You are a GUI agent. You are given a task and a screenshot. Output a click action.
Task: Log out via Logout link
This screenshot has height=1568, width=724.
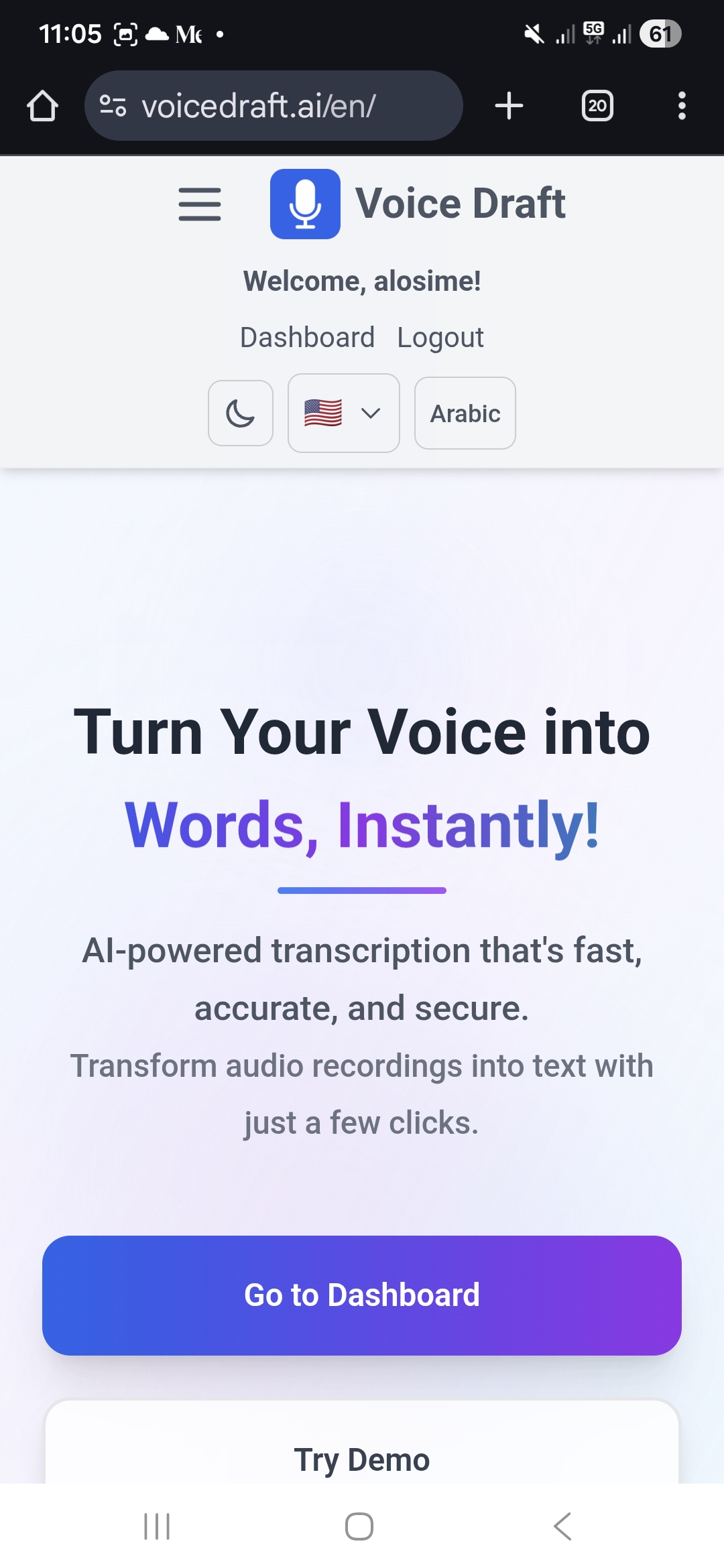440,338
